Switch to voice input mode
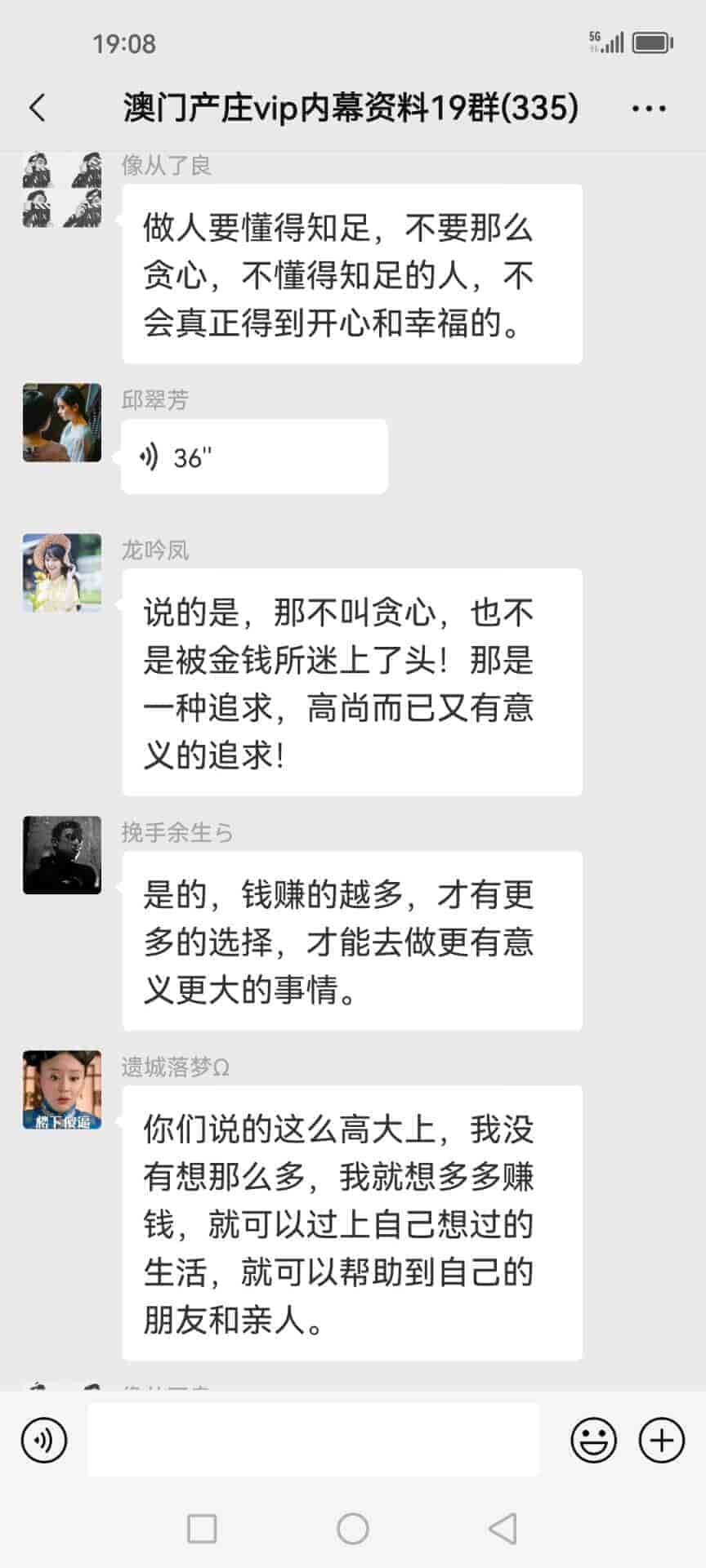706x1568 pixels. click(44, 1440)
